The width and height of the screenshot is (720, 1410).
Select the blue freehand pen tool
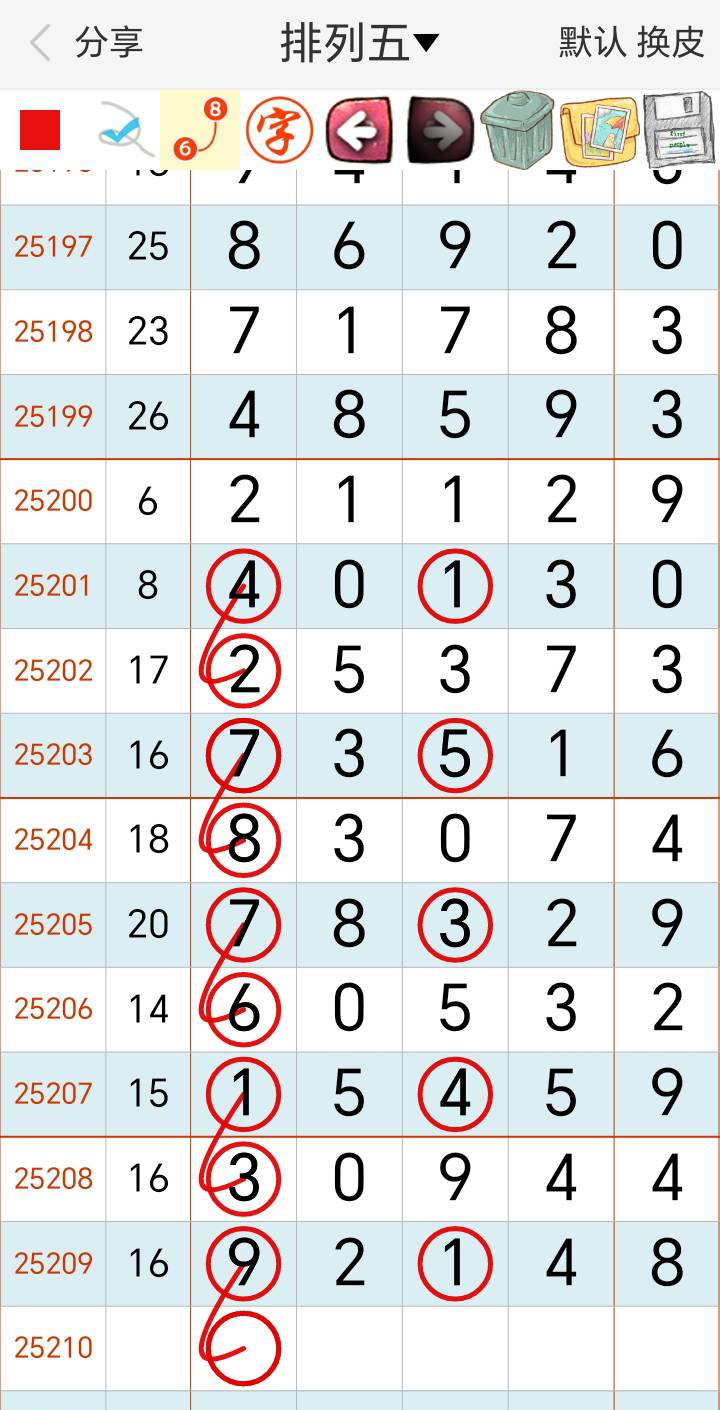(125, 131)
